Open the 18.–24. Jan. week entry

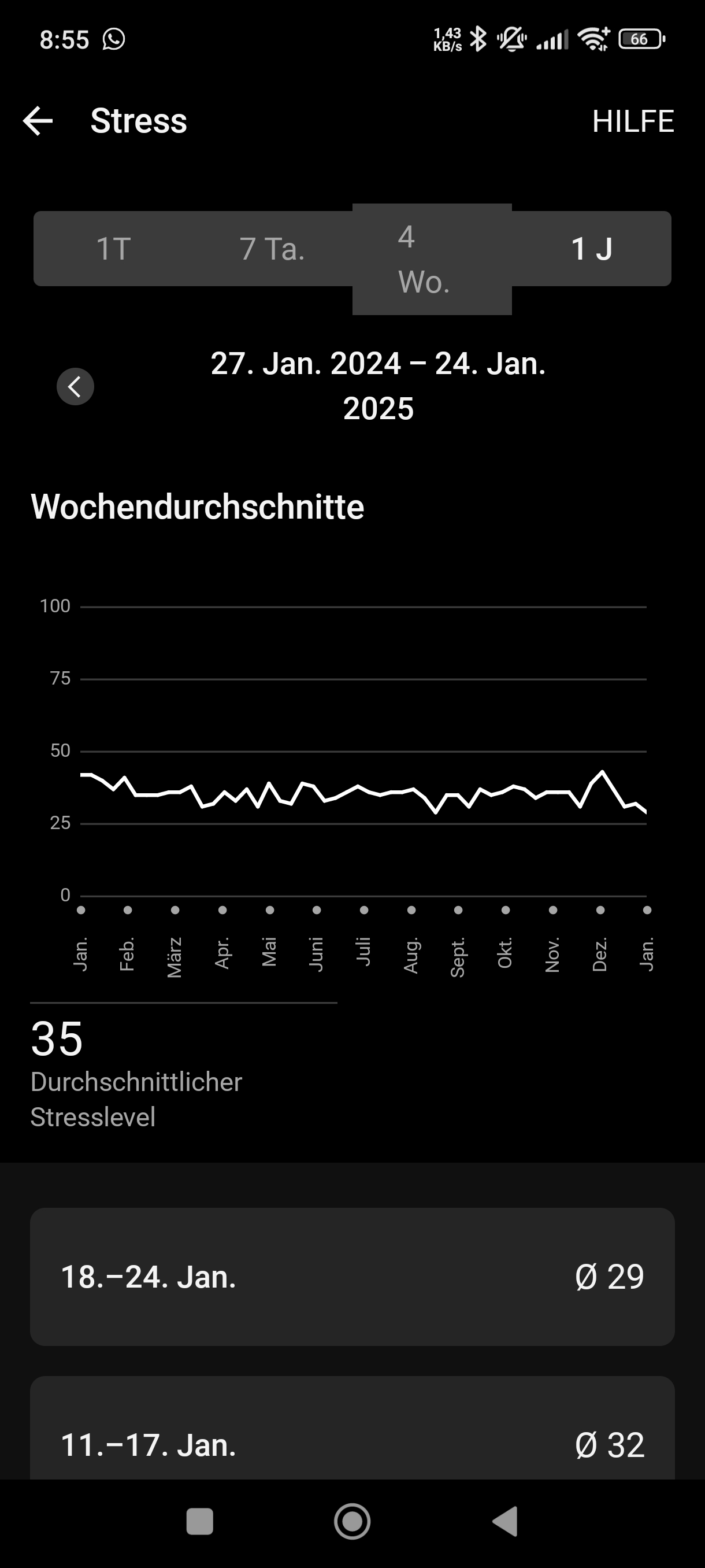pyautogui.click(x=352, y=1277)
